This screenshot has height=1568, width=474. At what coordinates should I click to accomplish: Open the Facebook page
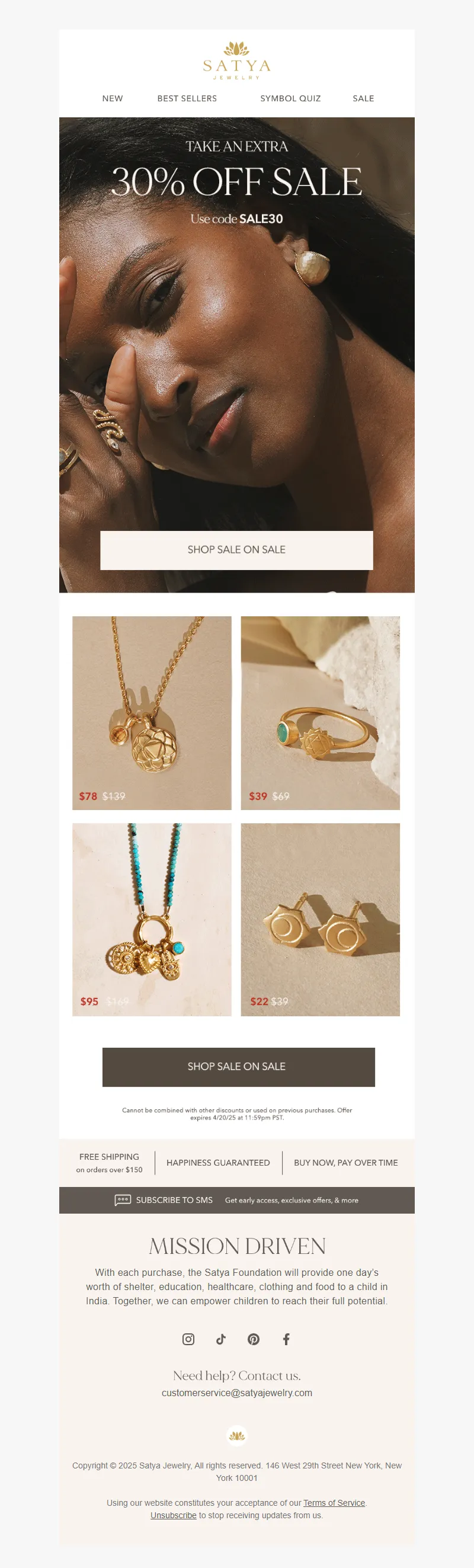coord(286,1339)
